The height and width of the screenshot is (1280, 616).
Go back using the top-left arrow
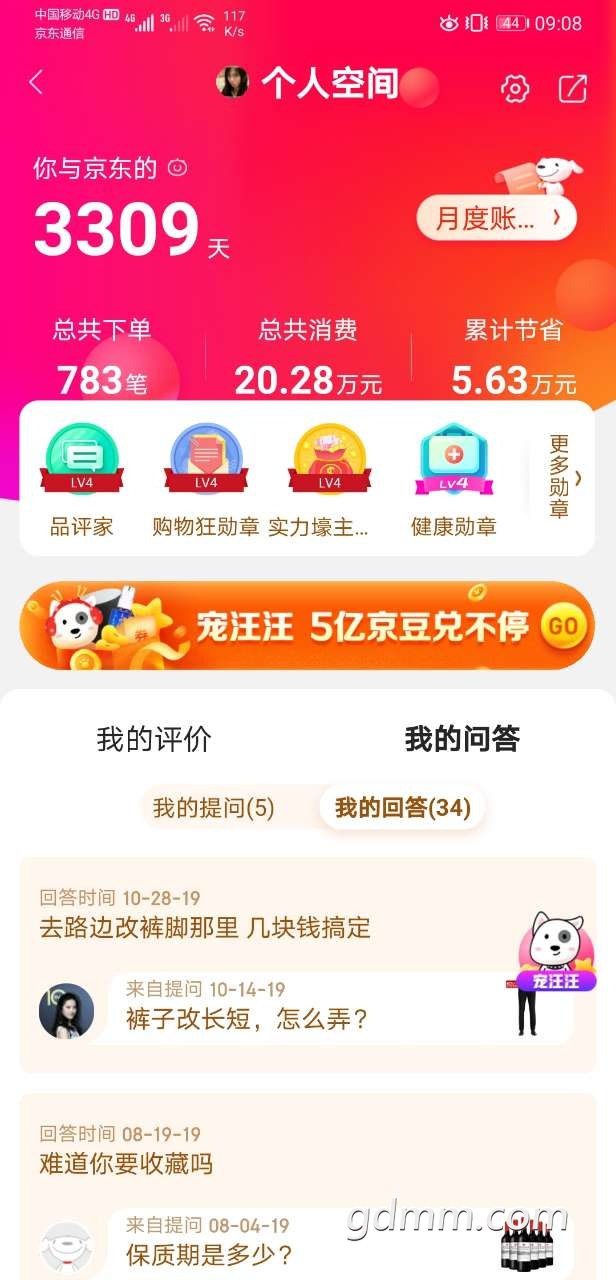point(37,83)
